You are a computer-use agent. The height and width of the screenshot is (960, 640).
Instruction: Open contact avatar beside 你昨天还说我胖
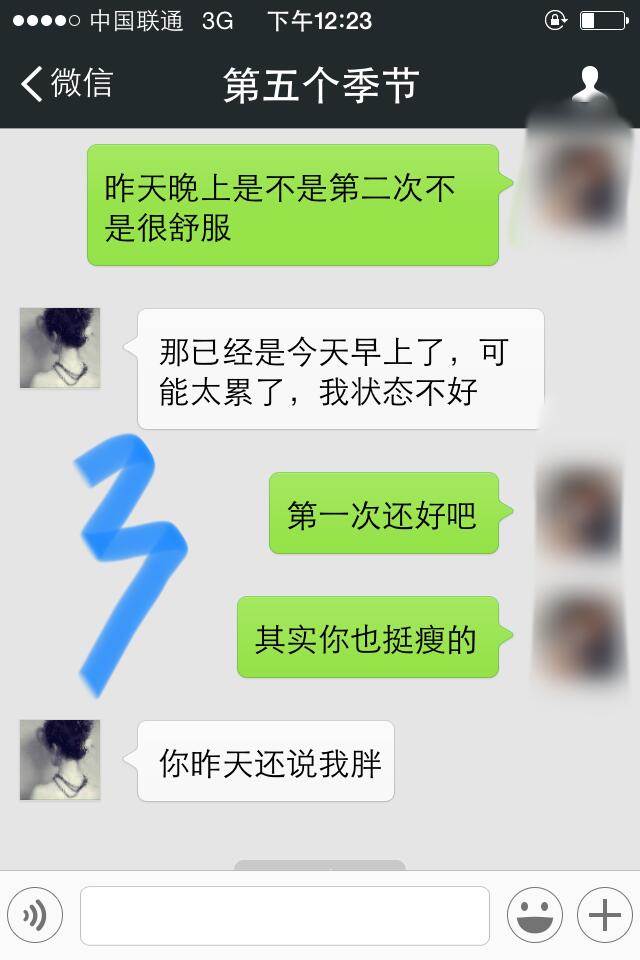tap(60, 760)
